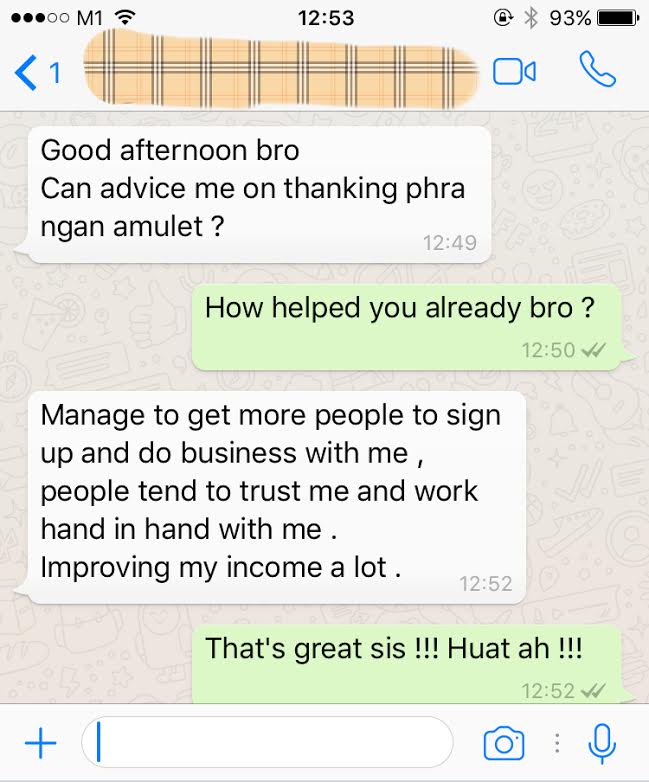The image size is (649, 782).
Task: Tap the microphone to record voice message
Action: coord(601,743)
